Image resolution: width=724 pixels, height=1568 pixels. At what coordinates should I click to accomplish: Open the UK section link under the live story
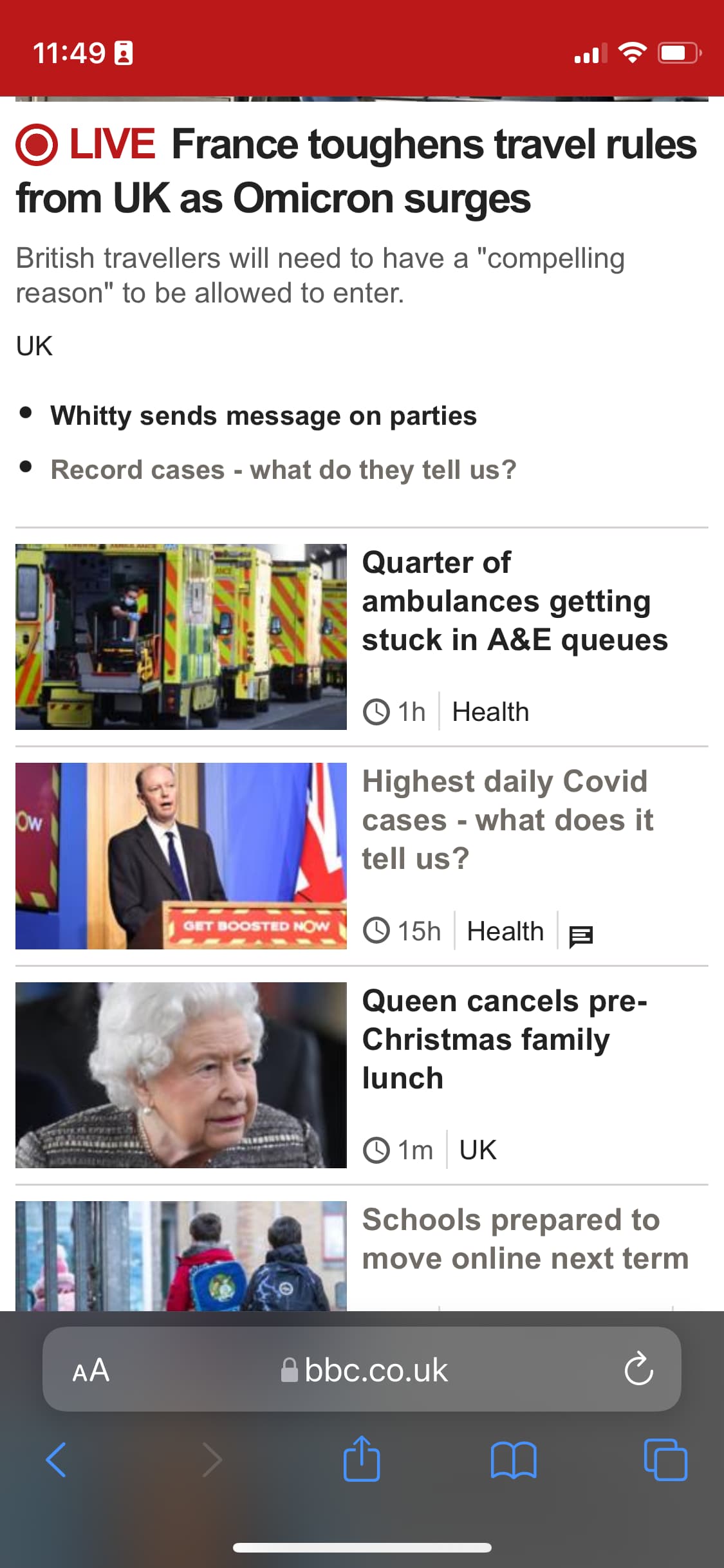click(34, 346)
